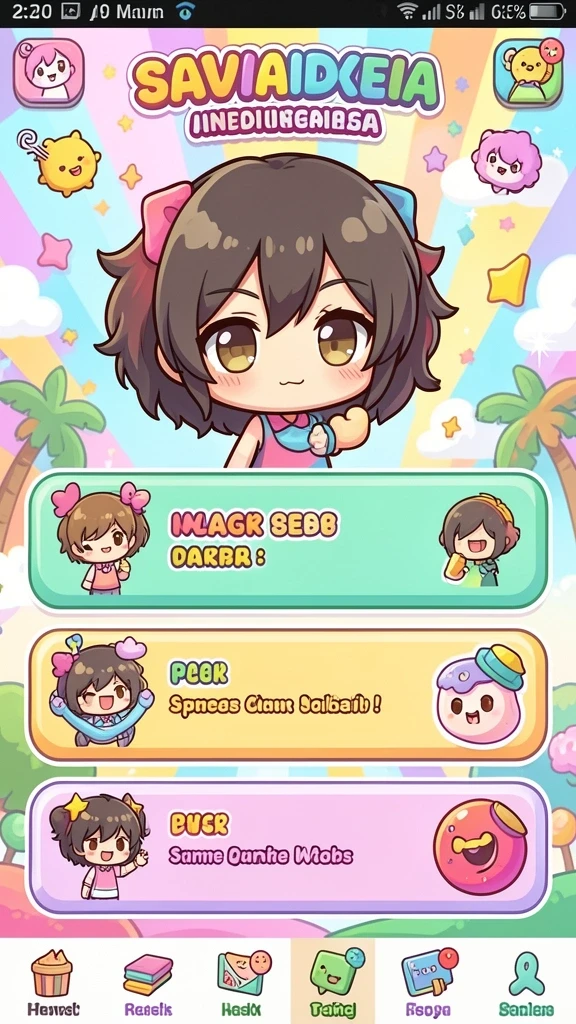Open the pink BUSR card
Image resolution: width=576 pixels, height=1024 pixels.
(x=288, y=848)
